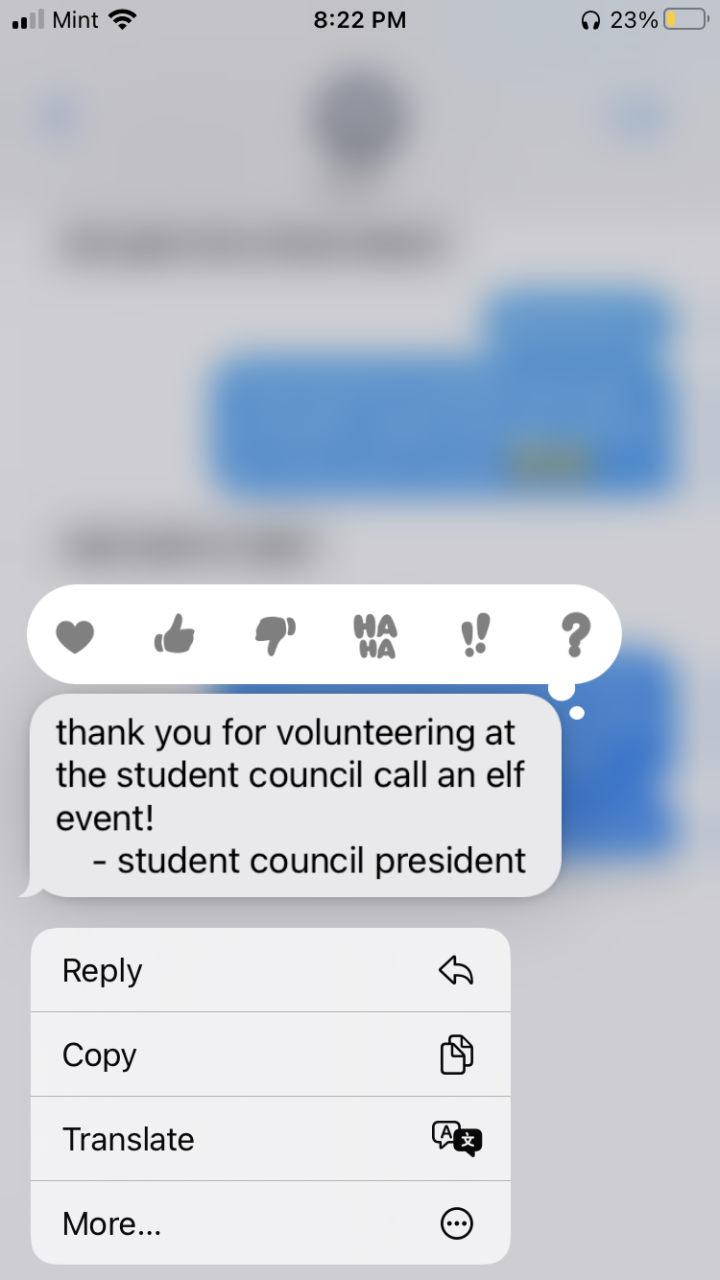
Task: Copy the message text
Action: coord(270,1055)
